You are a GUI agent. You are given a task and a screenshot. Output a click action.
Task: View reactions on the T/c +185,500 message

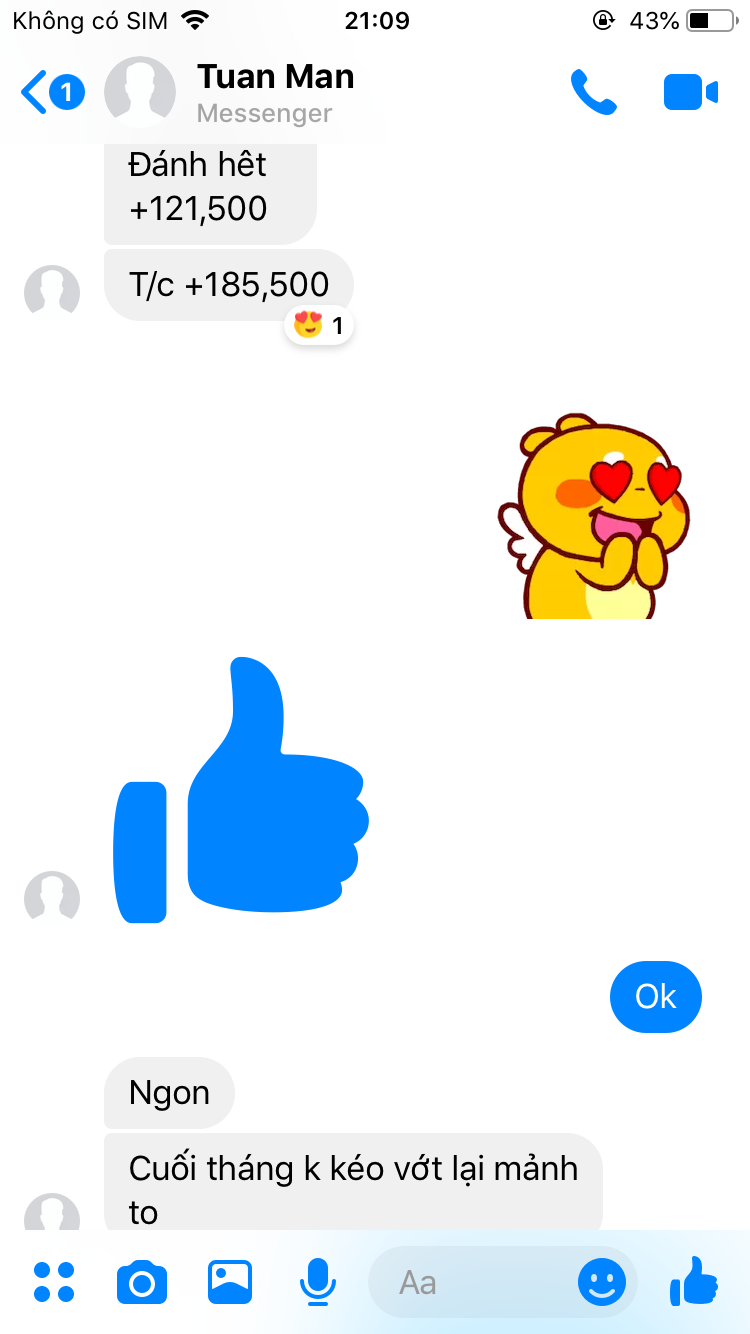(319, 325)
